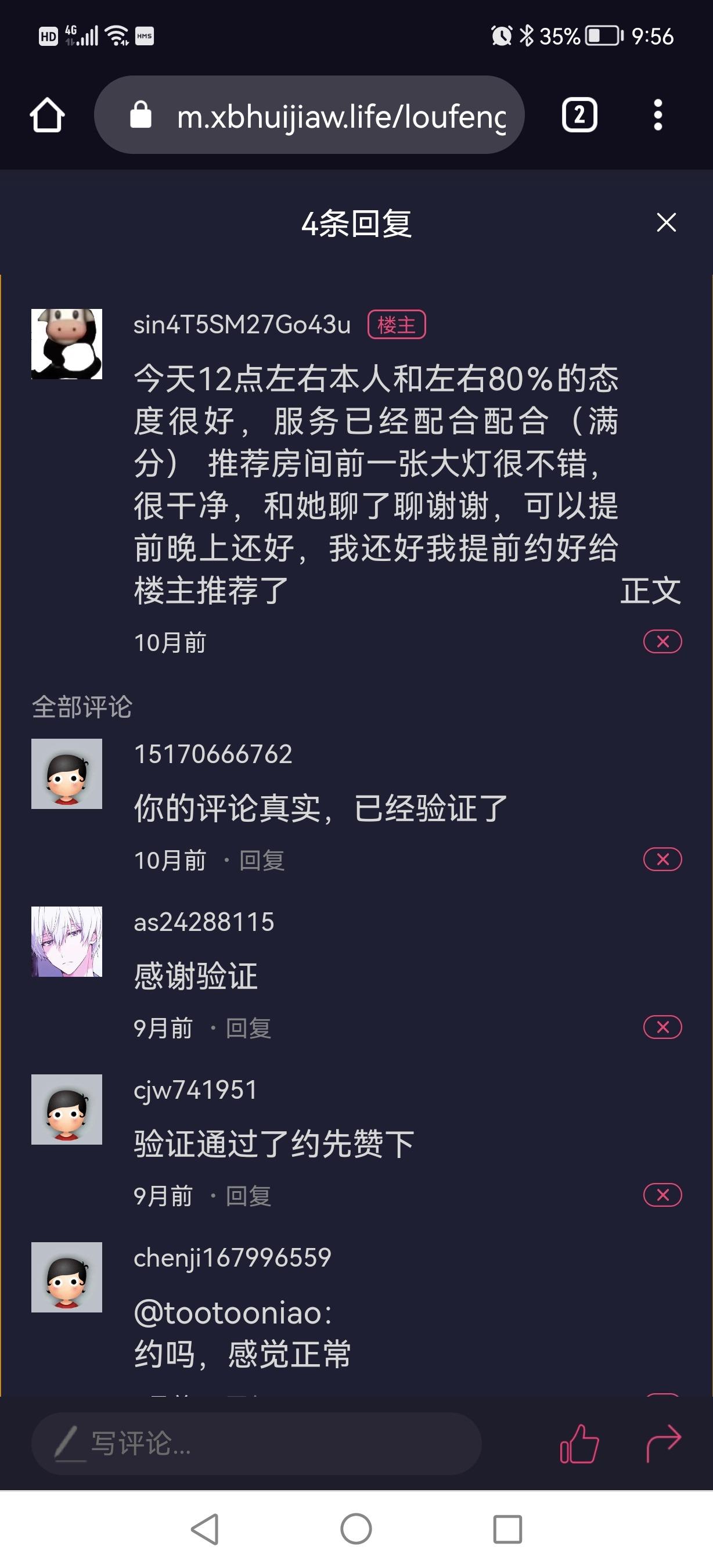This screenshot has height=1568, width=713.
Task: Open the 正文 link in the post
Action: (650, 591)
